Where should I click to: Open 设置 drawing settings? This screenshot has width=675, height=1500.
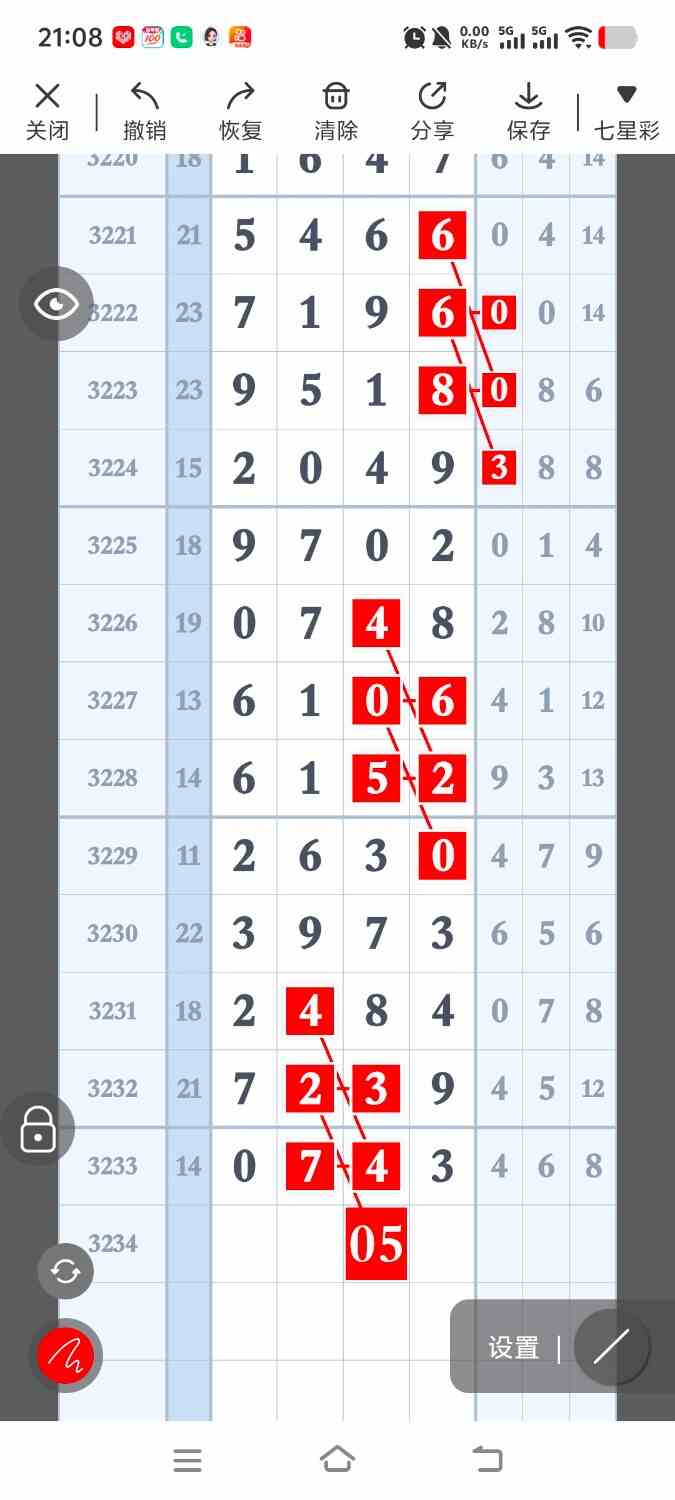tap(514, 1347)
